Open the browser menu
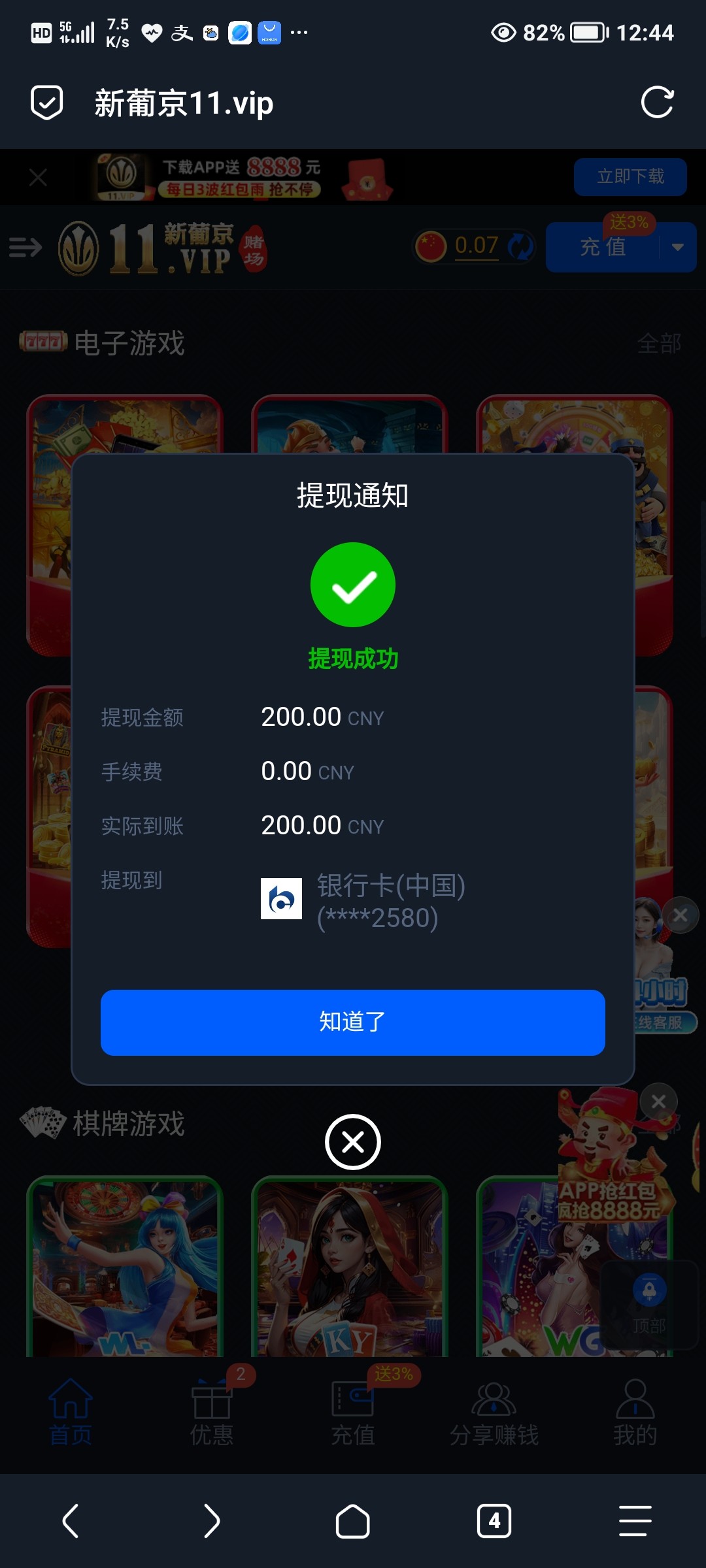The image size is (706, 1568). [635, 1521]
